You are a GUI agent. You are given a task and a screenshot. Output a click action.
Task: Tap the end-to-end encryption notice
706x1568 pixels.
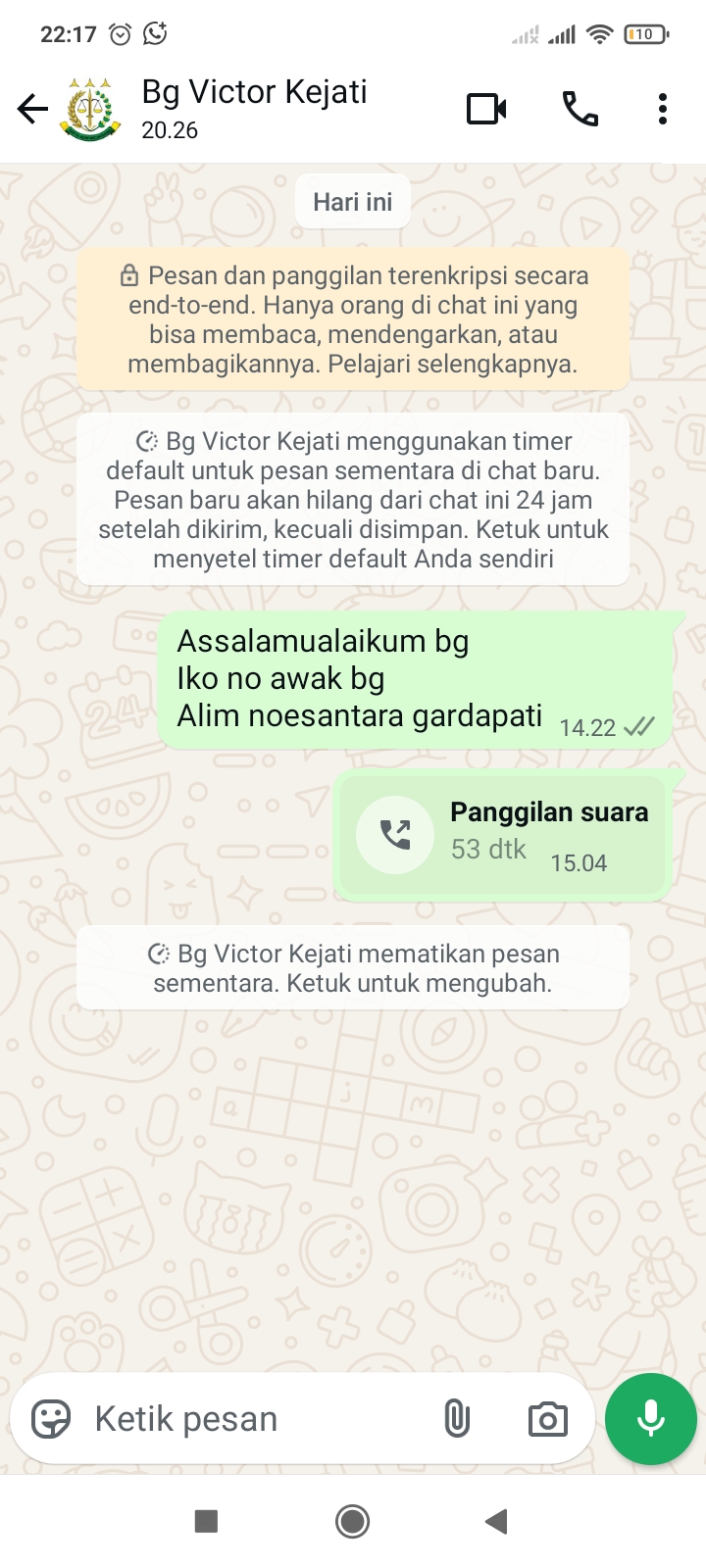pos(353,319)
